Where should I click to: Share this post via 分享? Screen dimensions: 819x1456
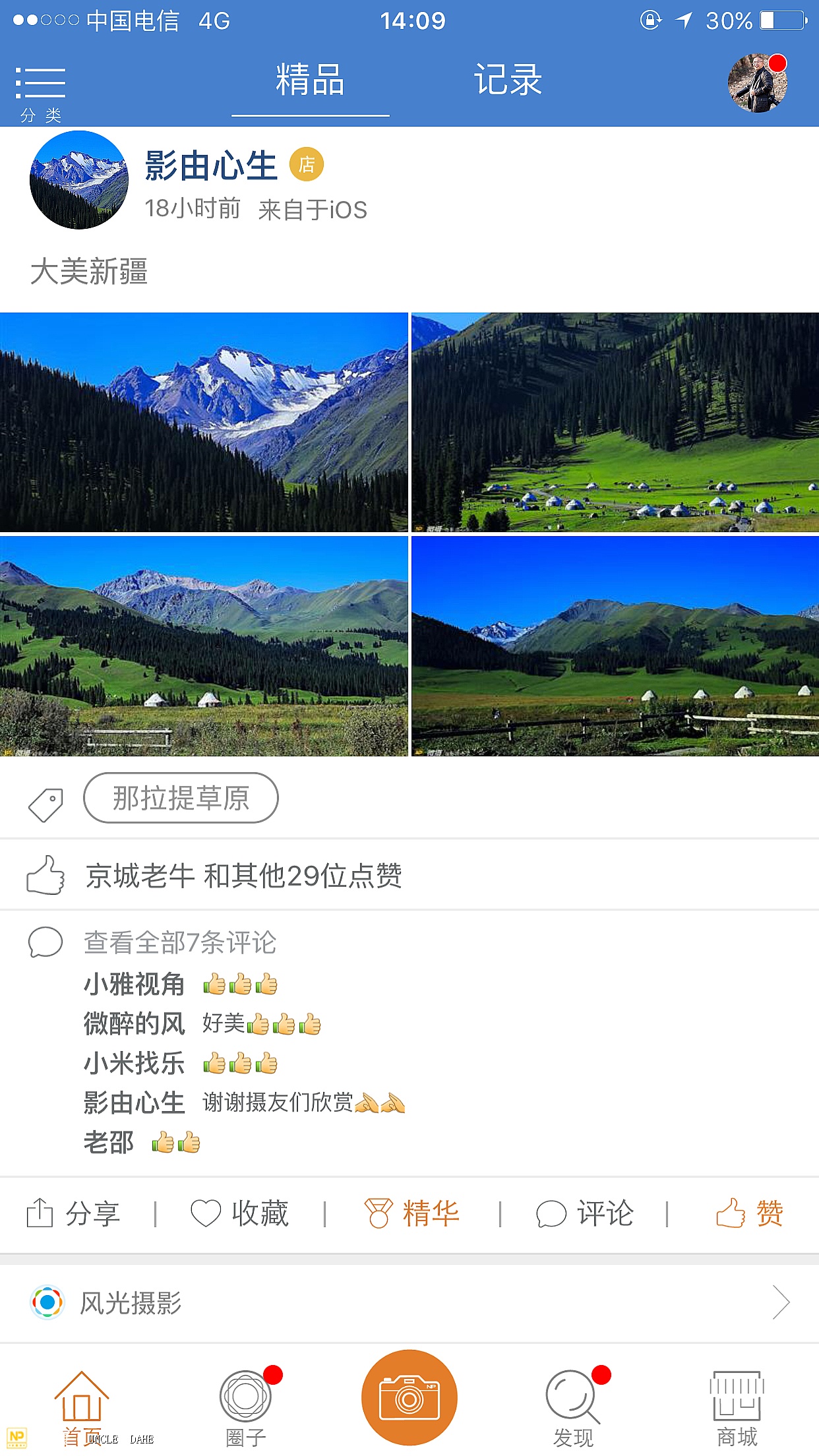(x=74, y=1213)
